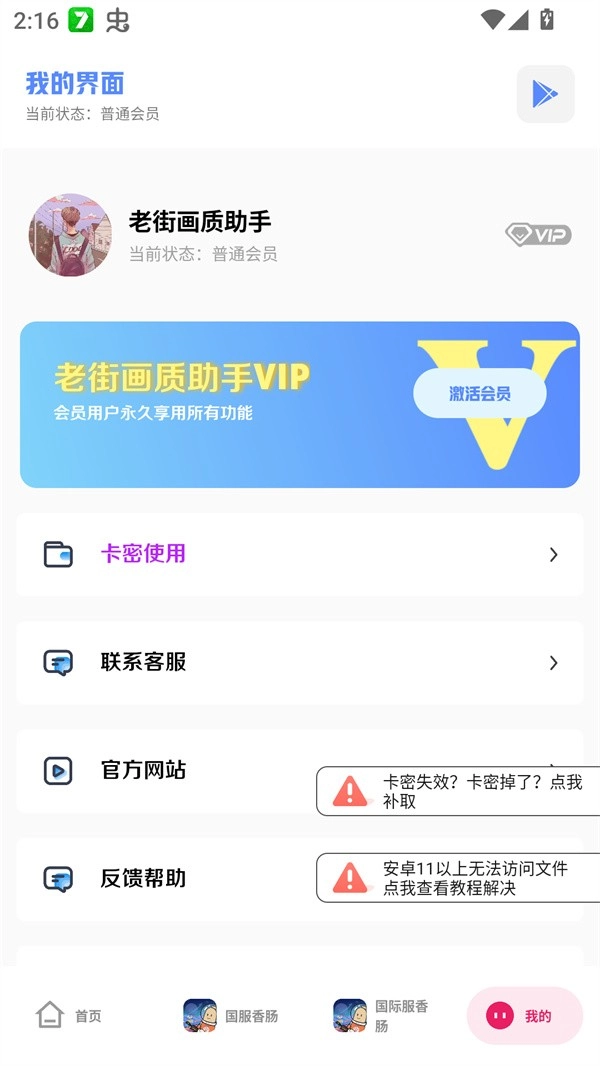Open the 反馈帮助 row
Image resolution: width=600 pixels, height=1066 pixels.
click(x=160, y=879)
